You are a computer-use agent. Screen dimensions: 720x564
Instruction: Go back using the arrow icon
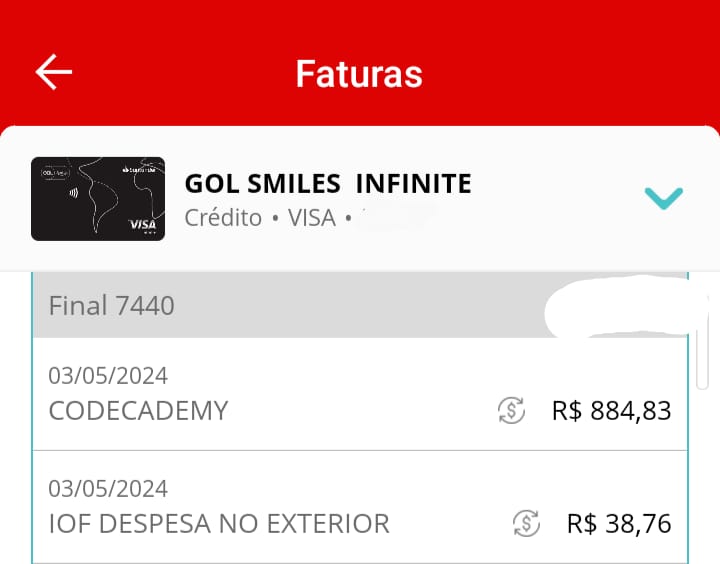54,73
